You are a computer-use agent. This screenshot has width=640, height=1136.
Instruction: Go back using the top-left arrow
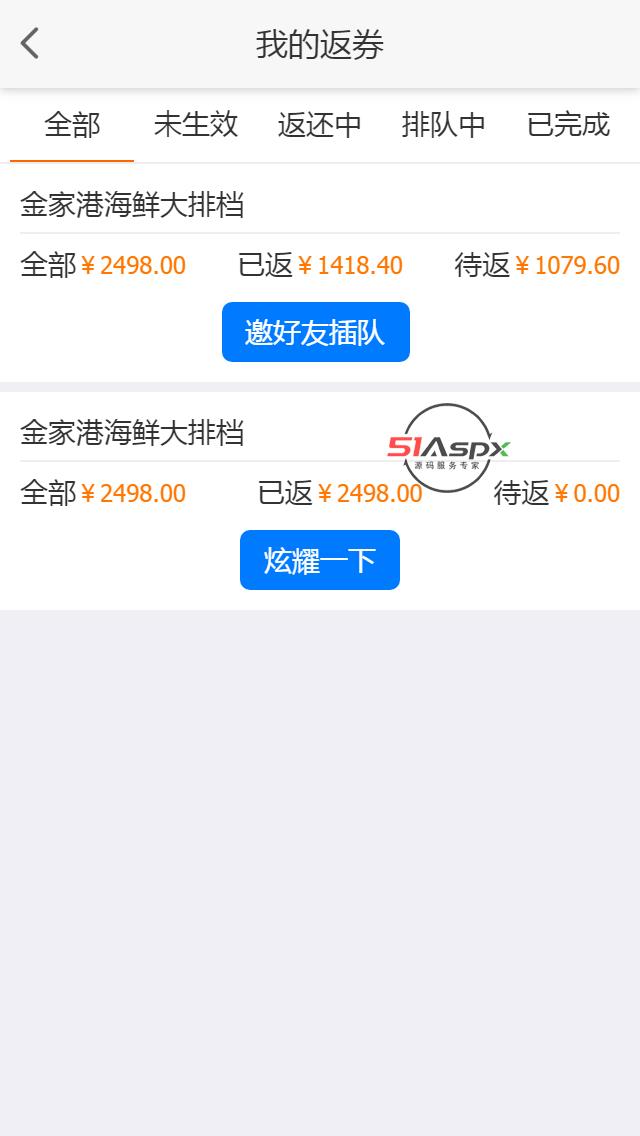click(30, 44)
